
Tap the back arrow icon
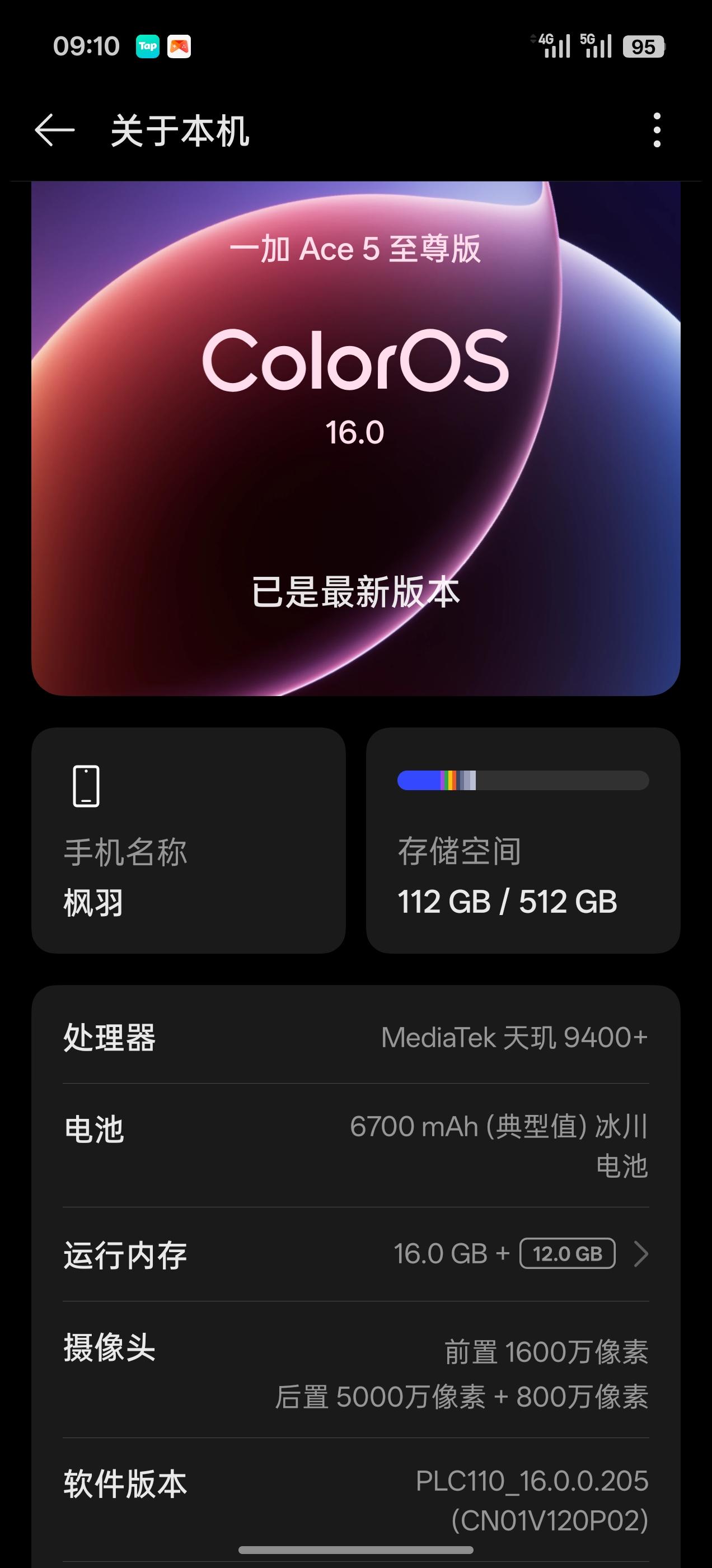coord(54,131)
